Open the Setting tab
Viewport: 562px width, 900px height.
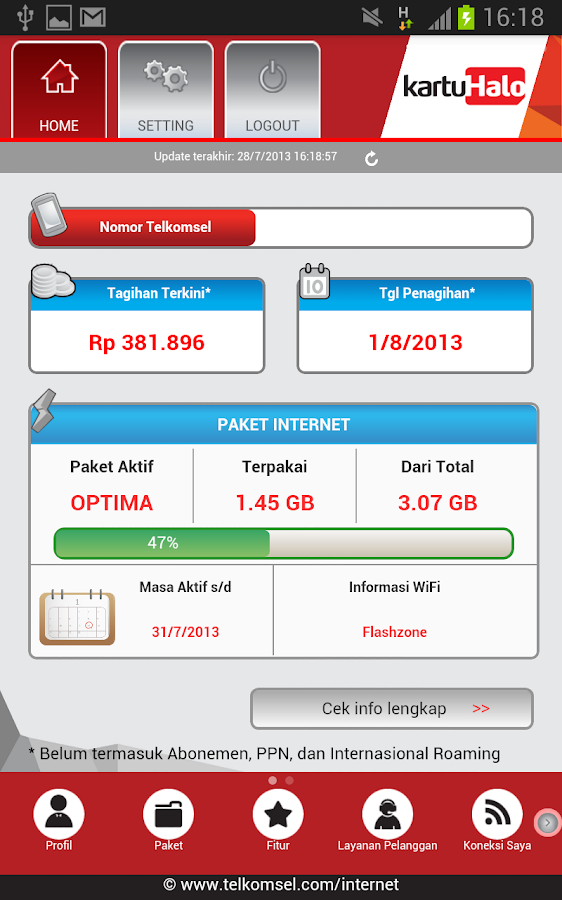tap(165, 90)
